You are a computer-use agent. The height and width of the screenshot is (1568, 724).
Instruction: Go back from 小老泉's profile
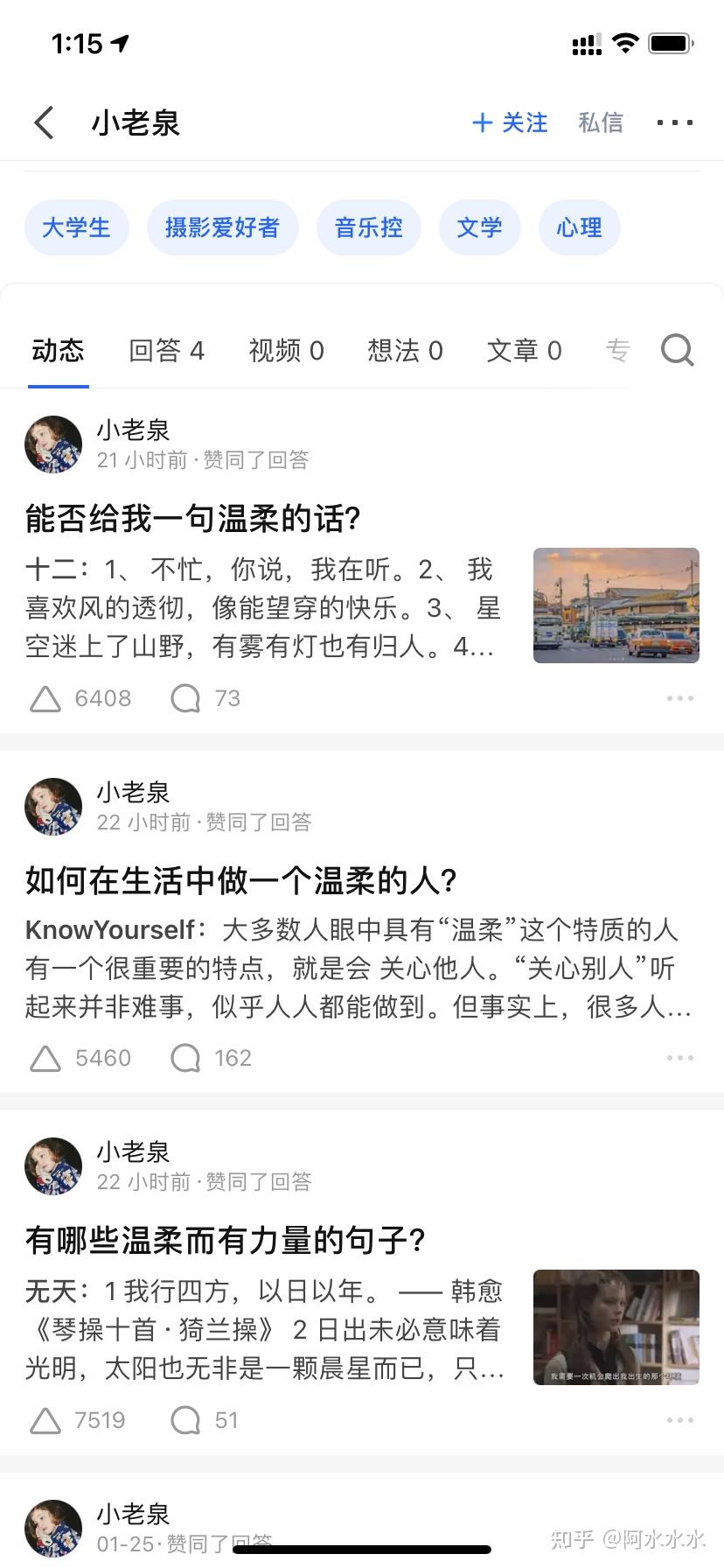(x=45, y=123)
